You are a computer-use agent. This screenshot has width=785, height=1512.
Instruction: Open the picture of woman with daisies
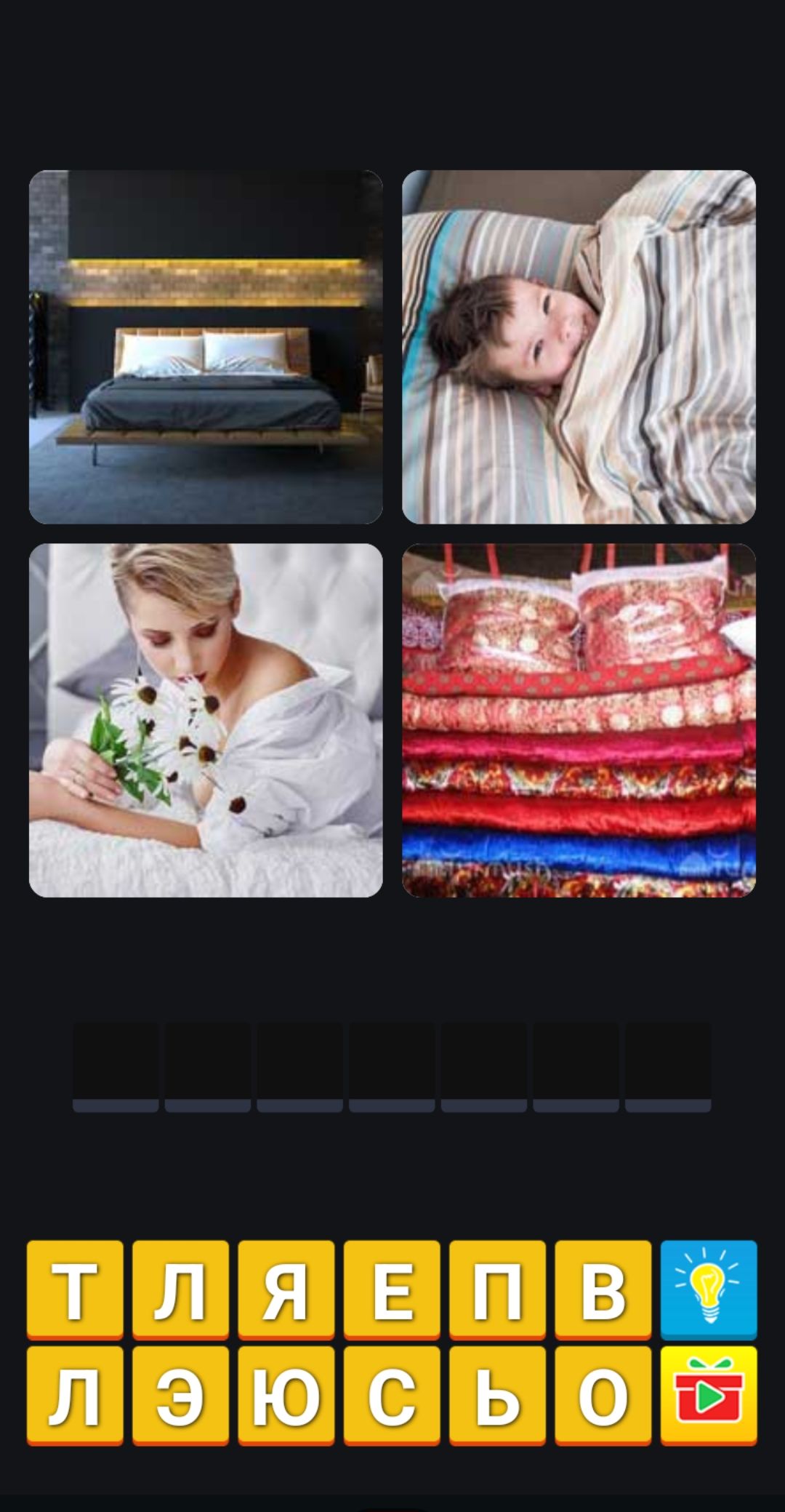tap(206, 720)
